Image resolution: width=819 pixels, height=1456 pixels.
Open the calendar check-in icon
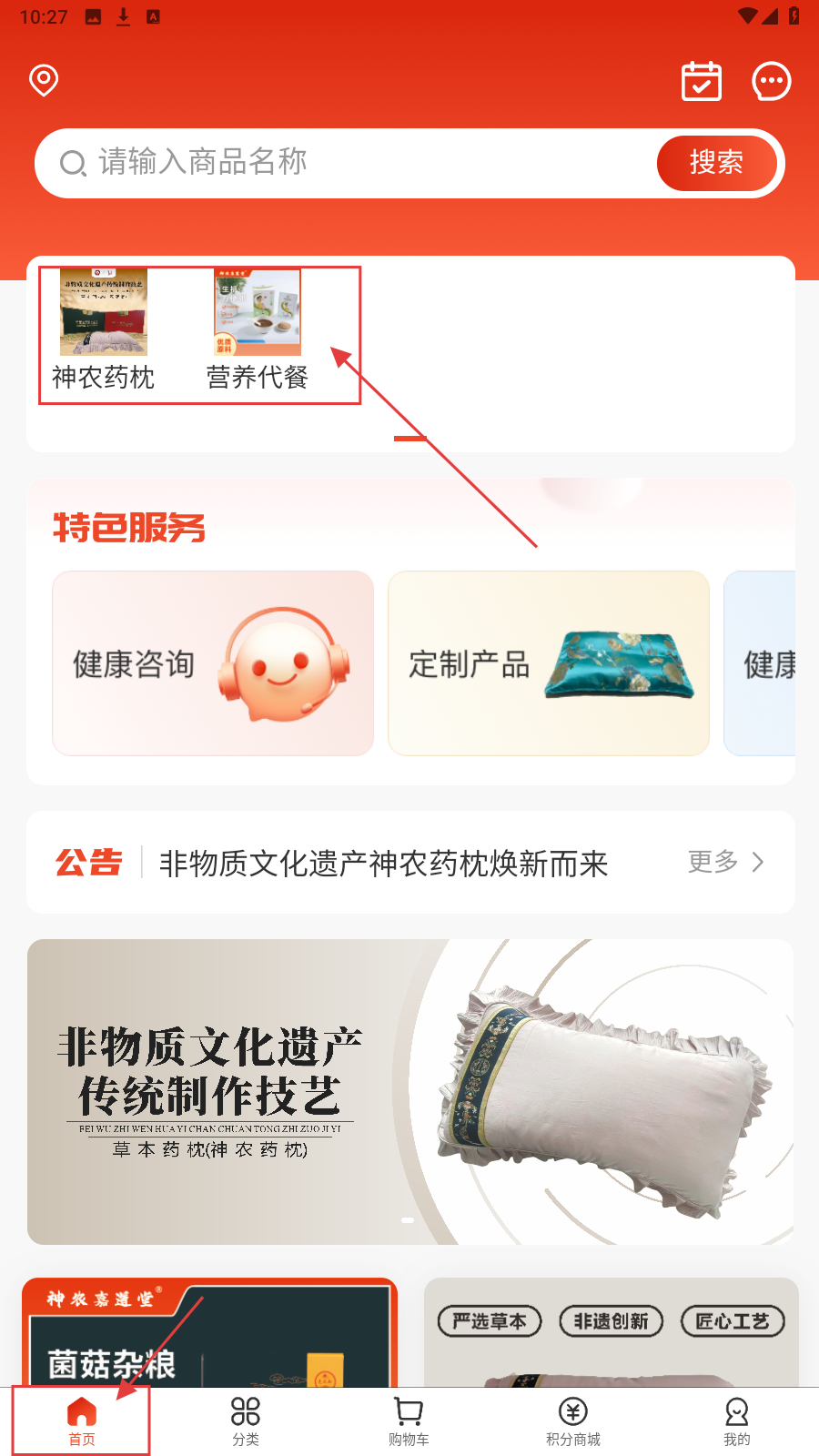(x=702, y=81)
